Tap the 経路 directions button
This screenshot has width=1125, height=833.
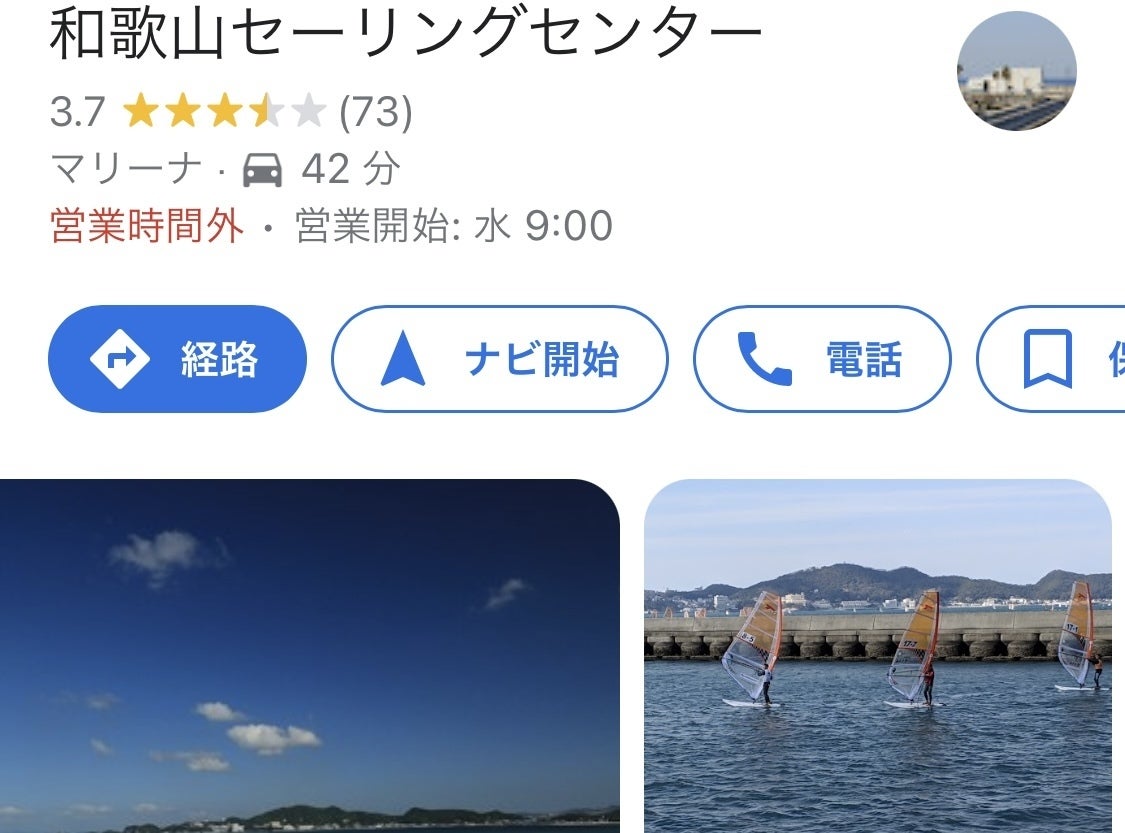tap(177, 359)
